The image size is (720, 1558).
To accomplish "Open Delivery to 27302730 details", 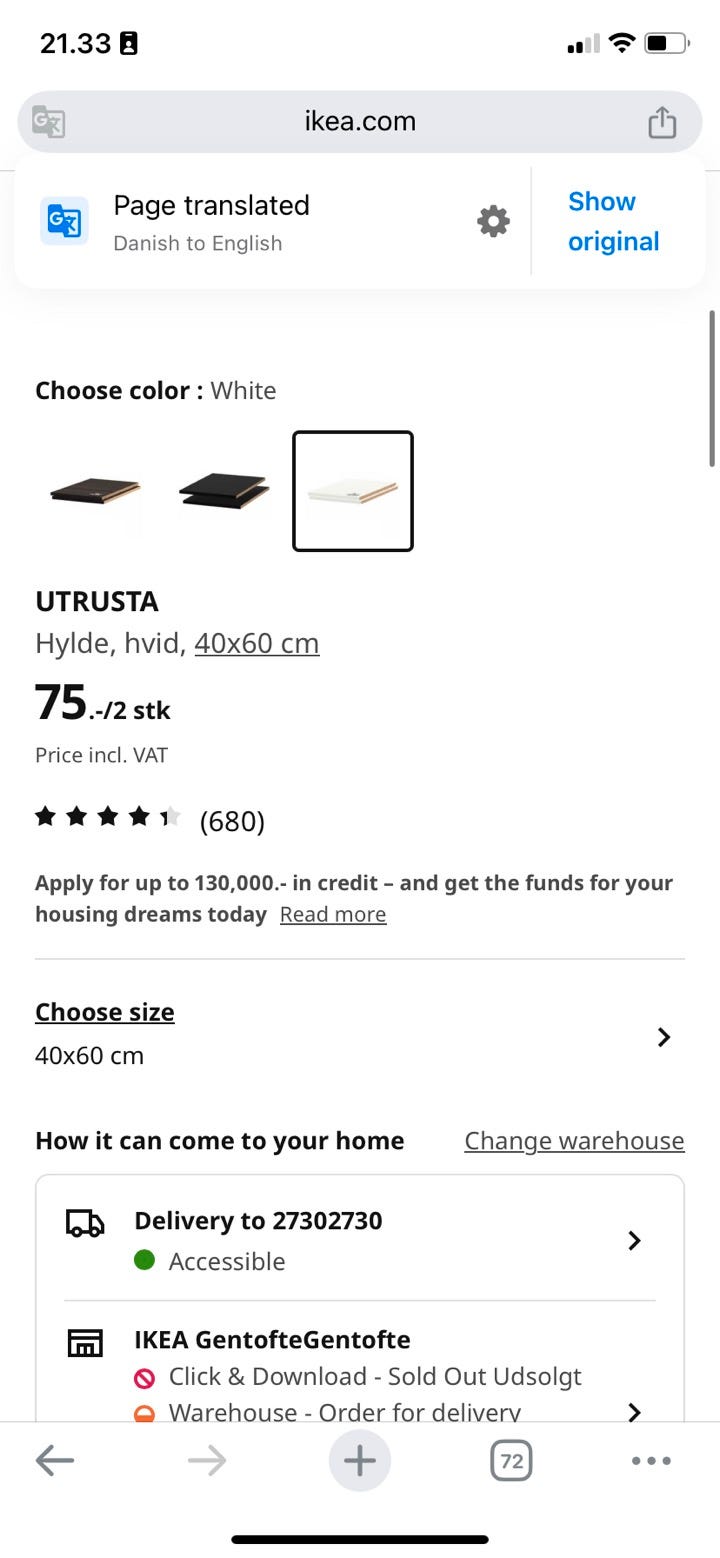I will click(x=360, y=1240).
